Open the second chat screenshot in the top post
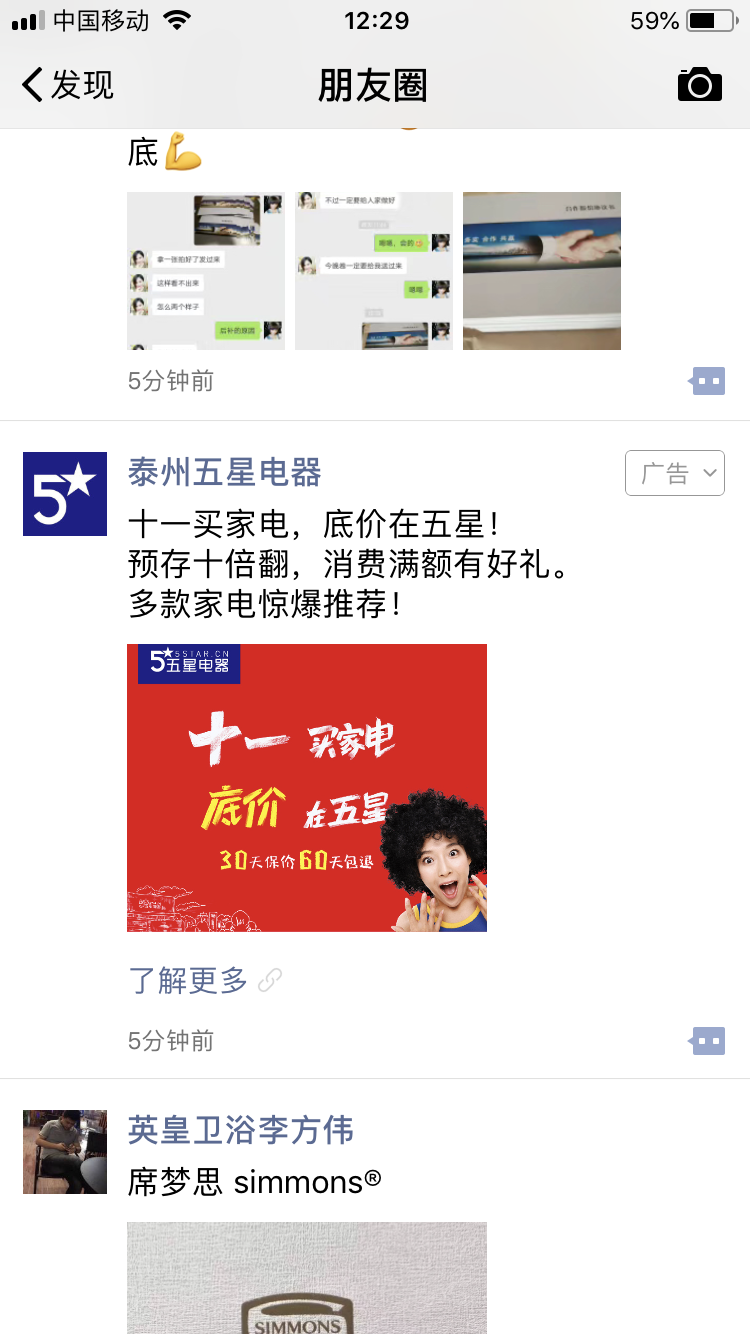The width and height of the screenshot is (750, 1334). pos(373,270)
